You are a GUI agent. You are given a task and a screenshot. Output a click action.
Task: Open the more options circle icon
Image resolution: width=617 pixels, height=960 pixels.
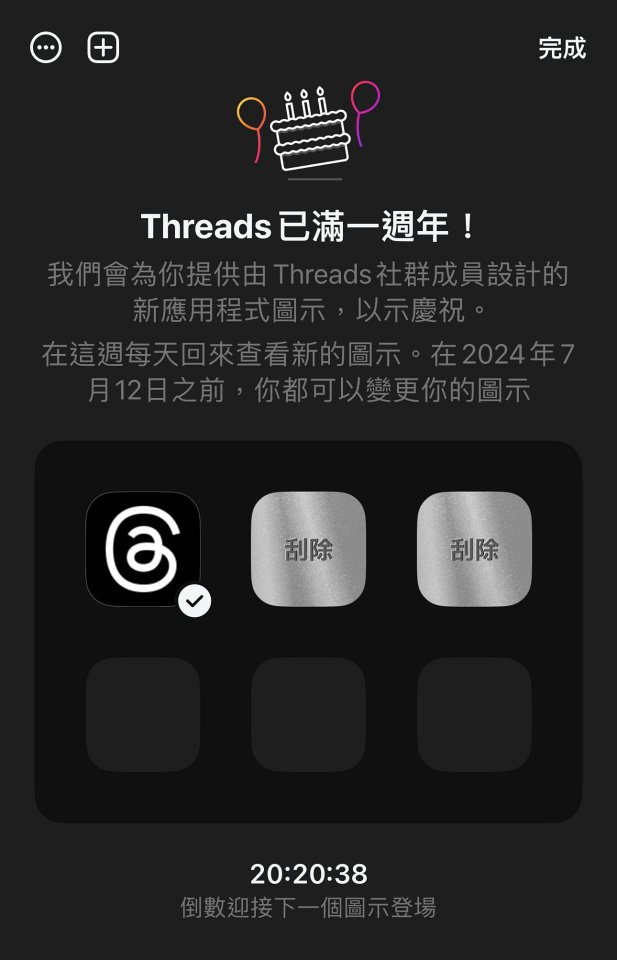(46, 48)
